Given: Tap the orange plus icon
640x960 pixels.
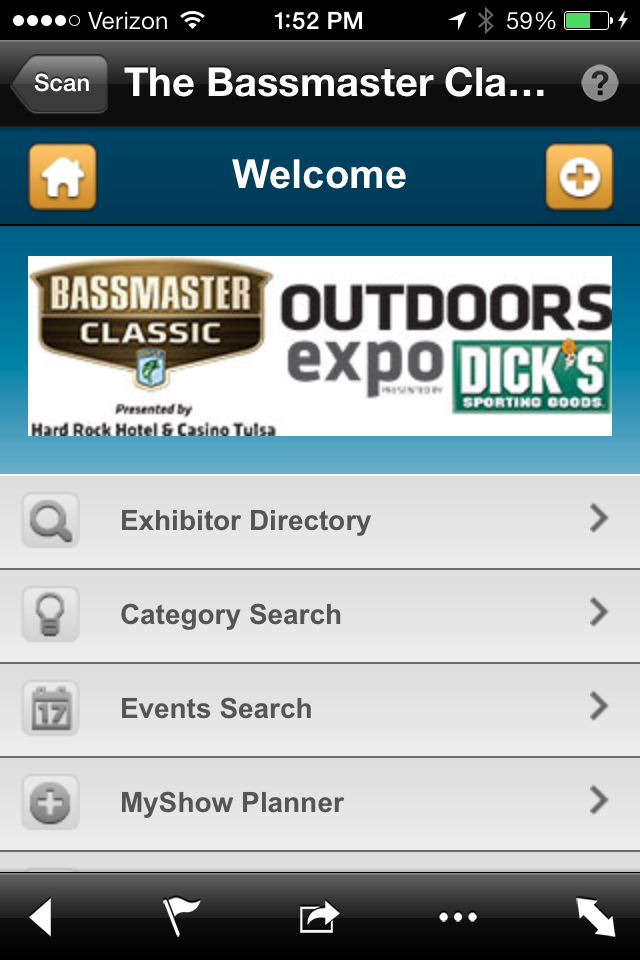Looking at the screenshot, I should [x=579, y=177].
